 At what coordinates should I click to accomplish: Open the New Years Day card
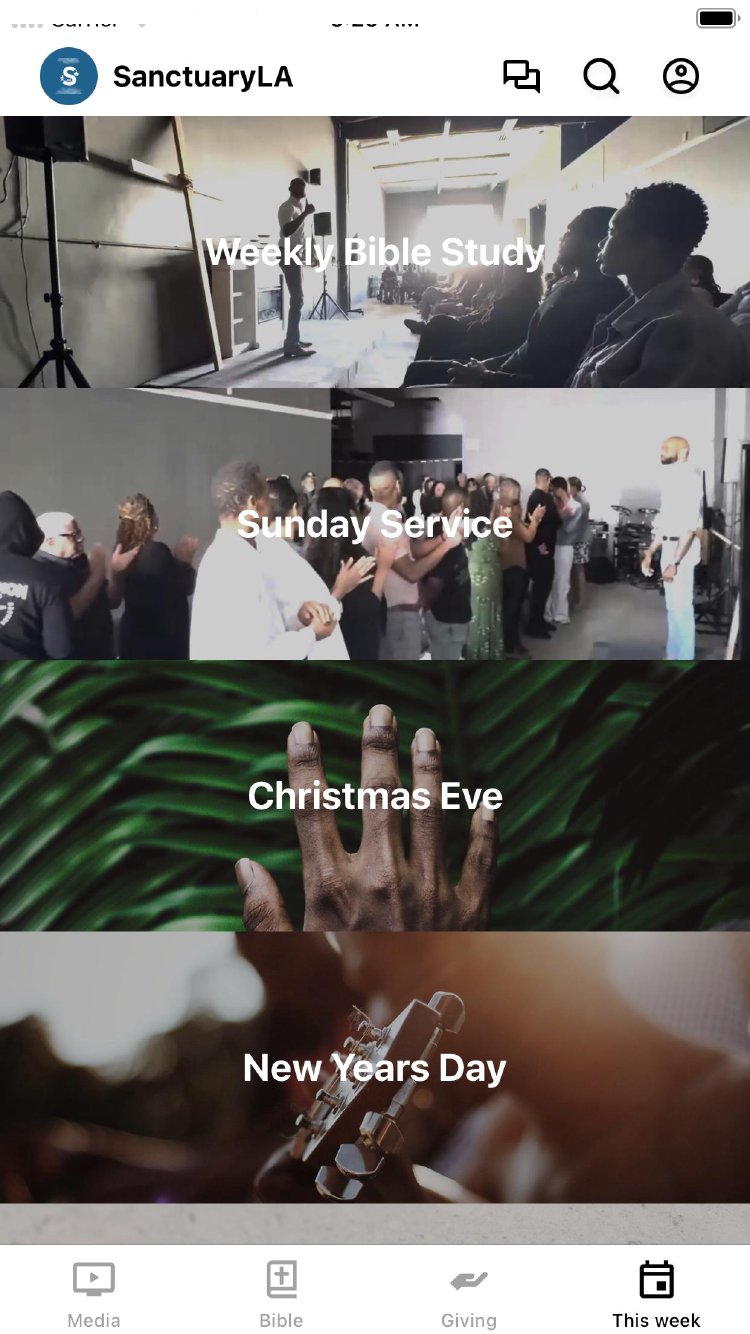point(375,1068)
